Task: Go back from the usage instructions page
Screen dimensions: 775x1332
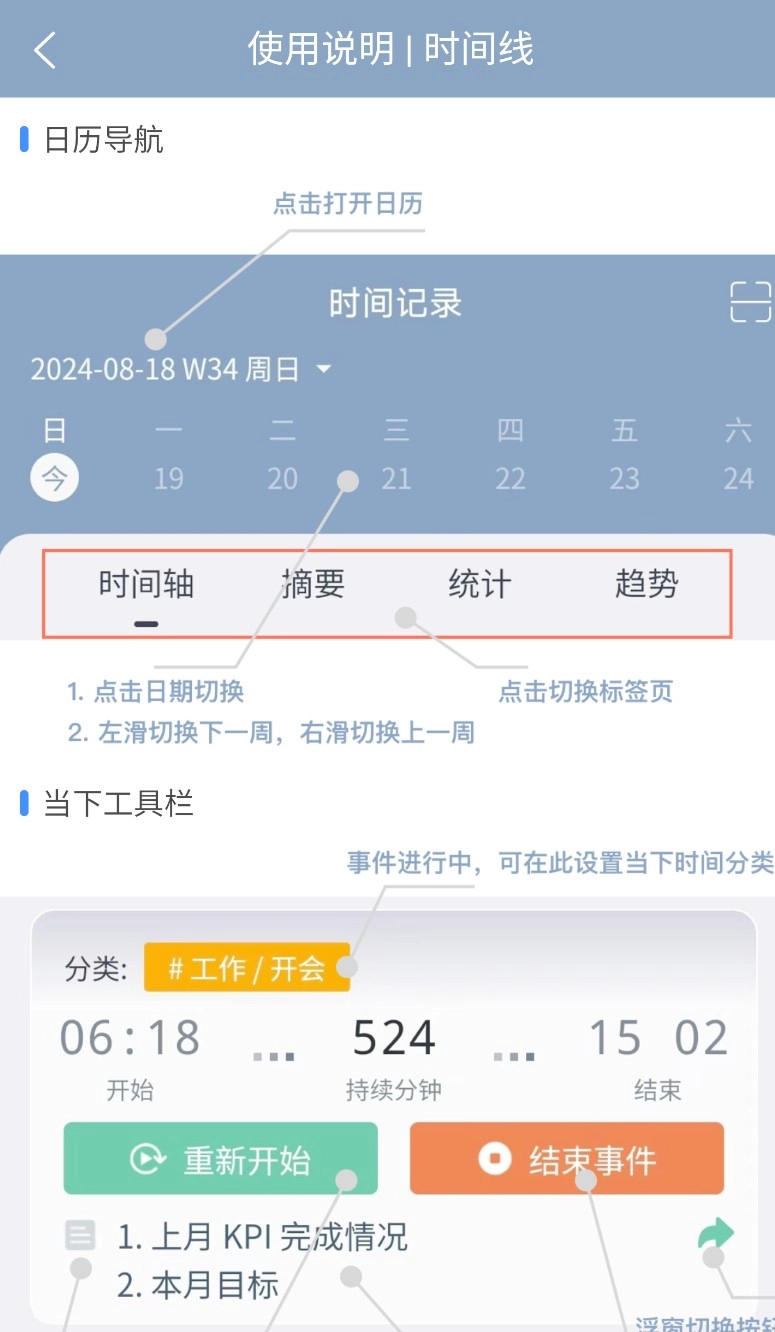Action: click(45, 49)
